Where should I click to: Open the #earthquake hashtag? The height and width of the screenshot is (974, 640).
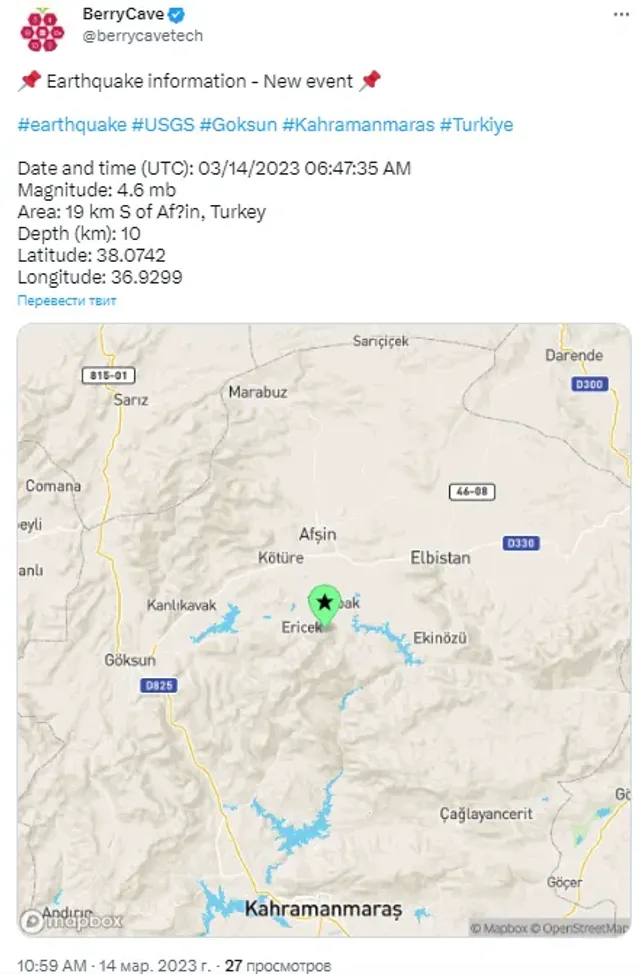[72, 125]
